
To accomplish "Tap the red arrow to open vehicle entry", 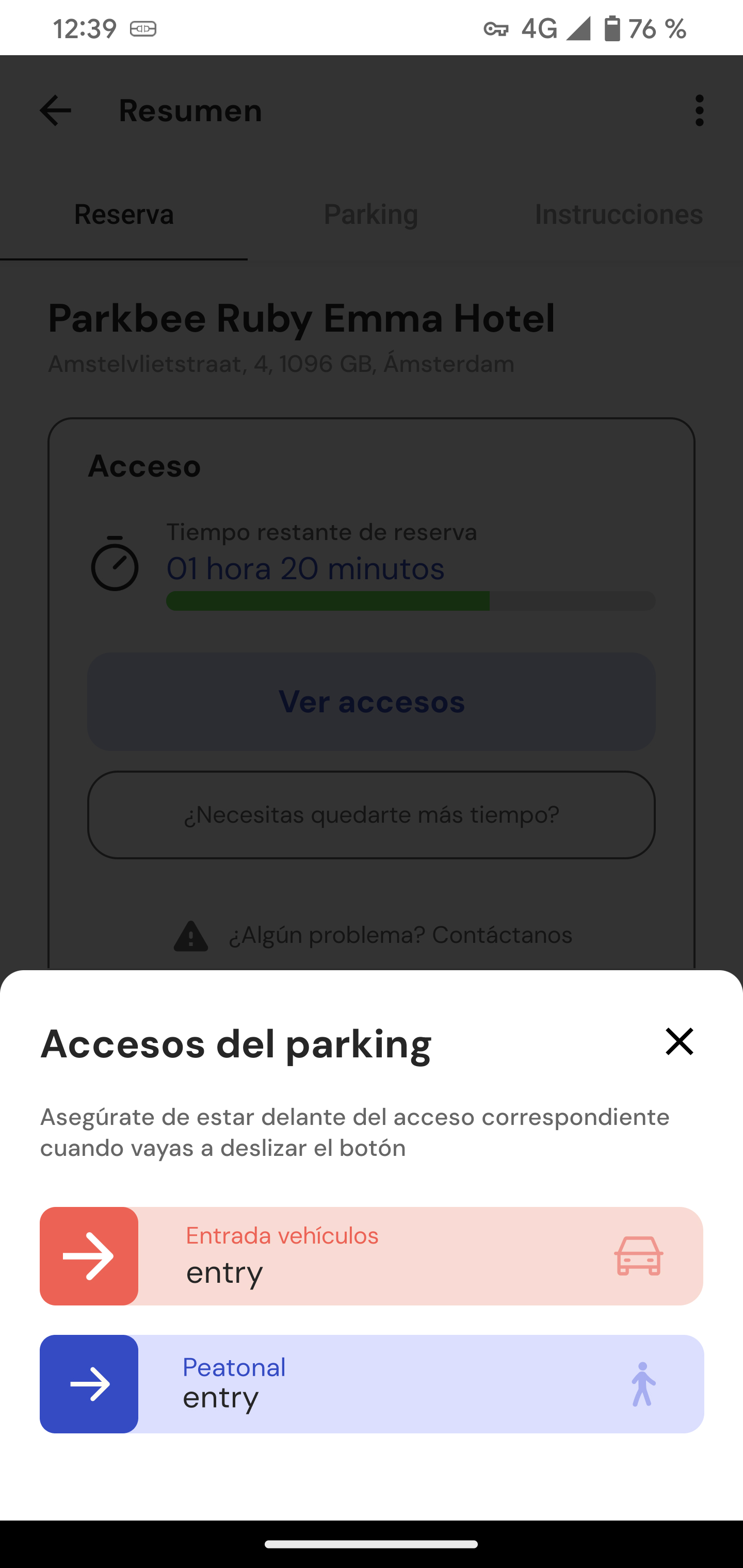I will pyautogui.click(x=89, y=1255).
